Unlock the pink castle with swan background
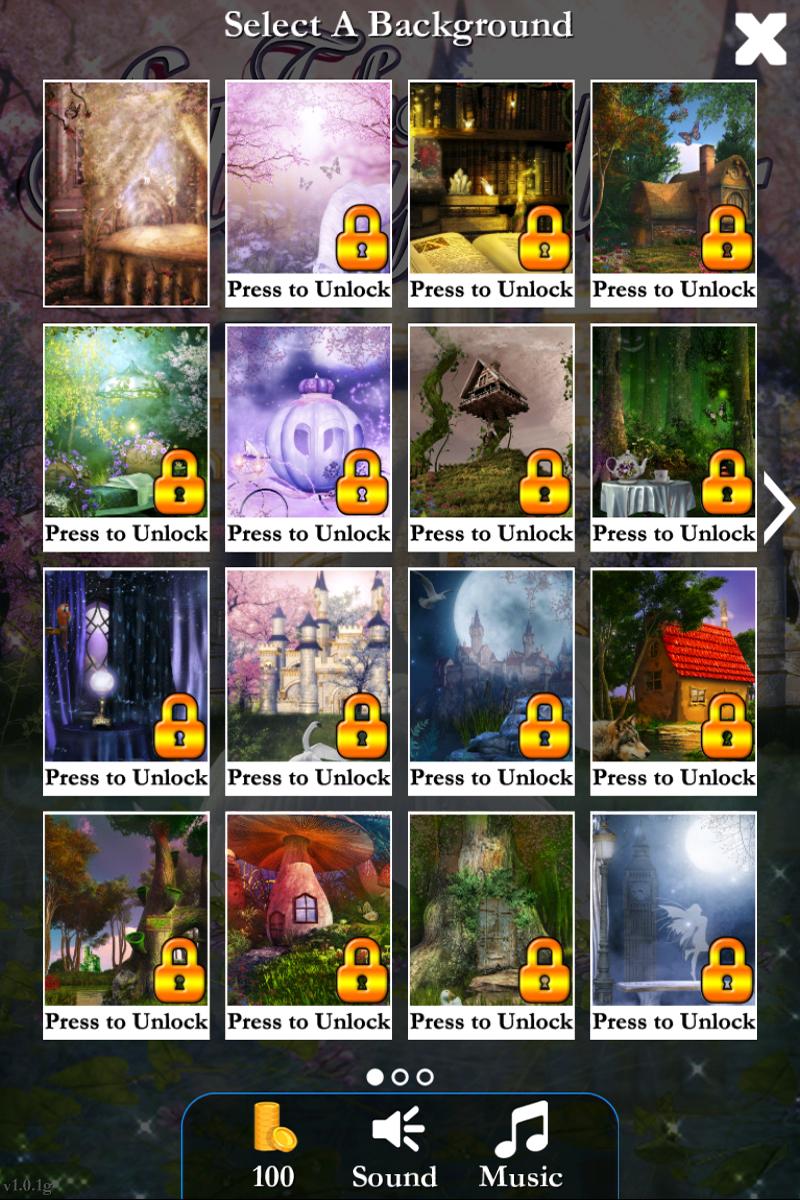 coord(308,681)
